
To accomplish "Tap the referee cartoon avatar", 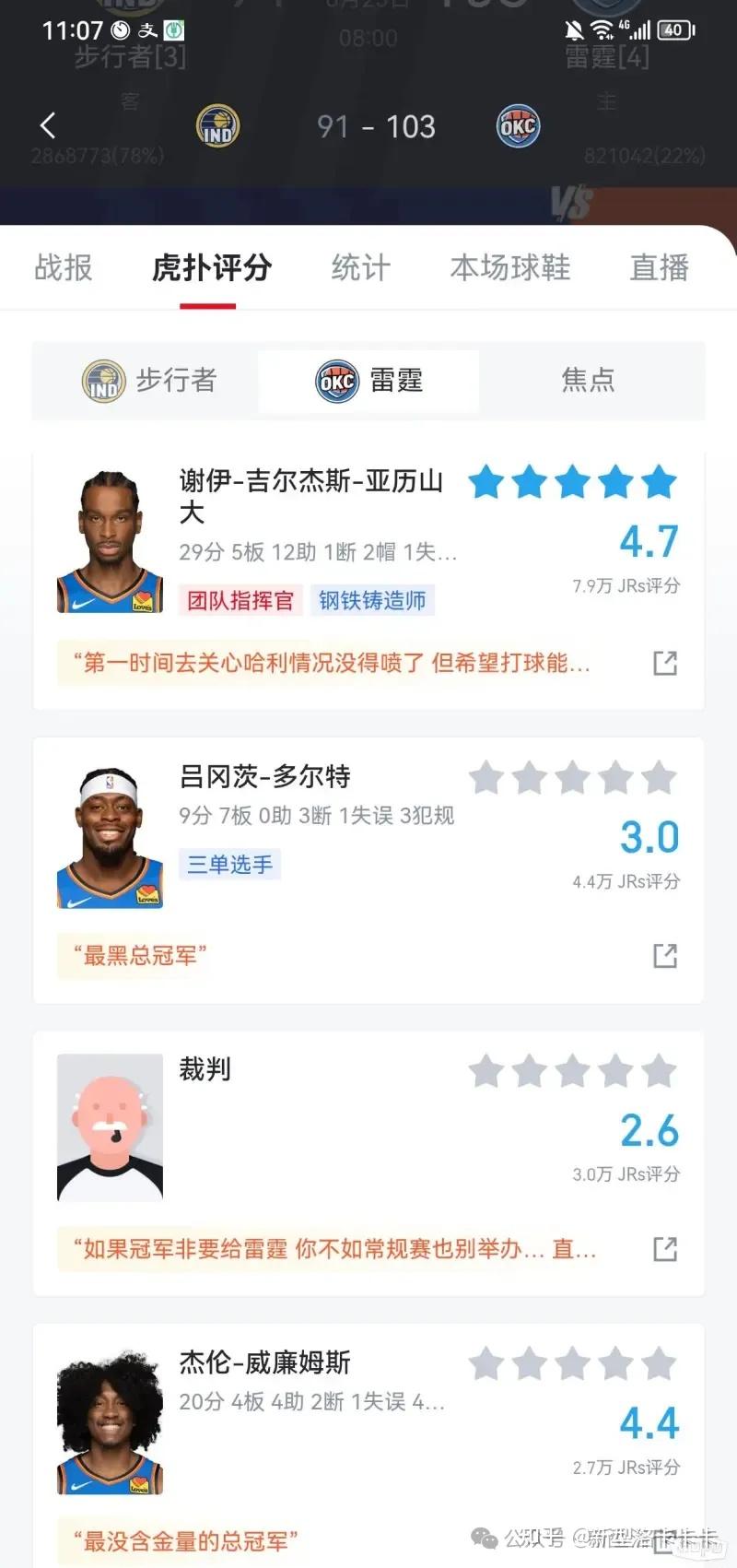I will 110,1127.
